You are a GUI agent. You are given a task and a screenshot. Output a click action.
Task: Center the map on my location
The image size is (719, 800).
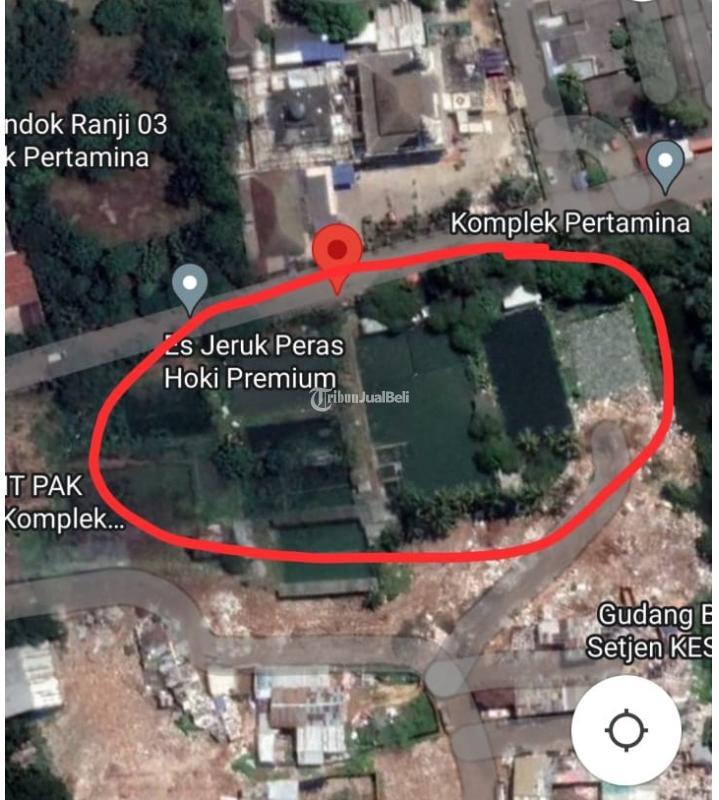click(626, 731)
